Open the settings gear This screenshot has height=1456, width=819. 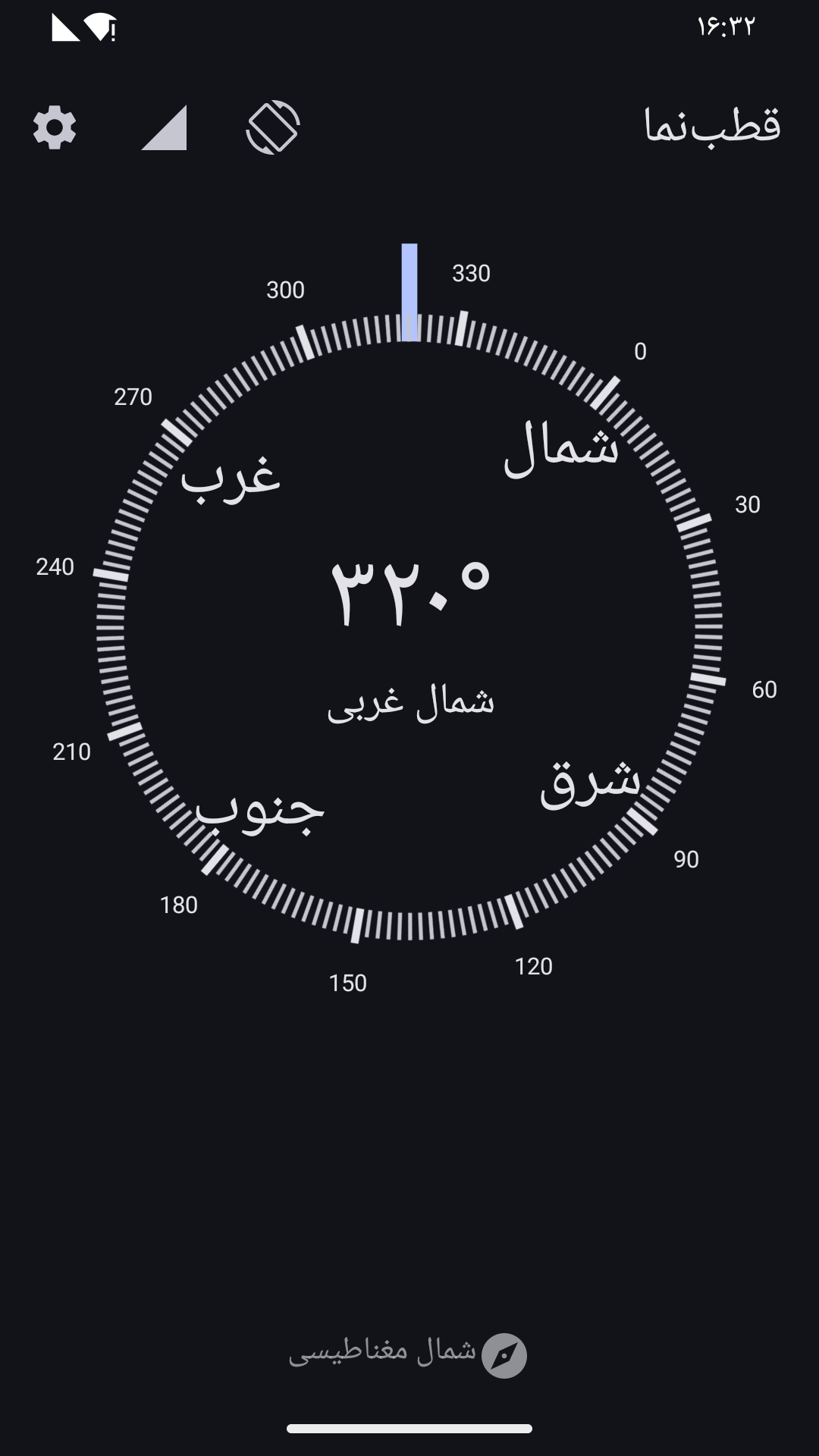pyautogui.click(x=55, y=127)
